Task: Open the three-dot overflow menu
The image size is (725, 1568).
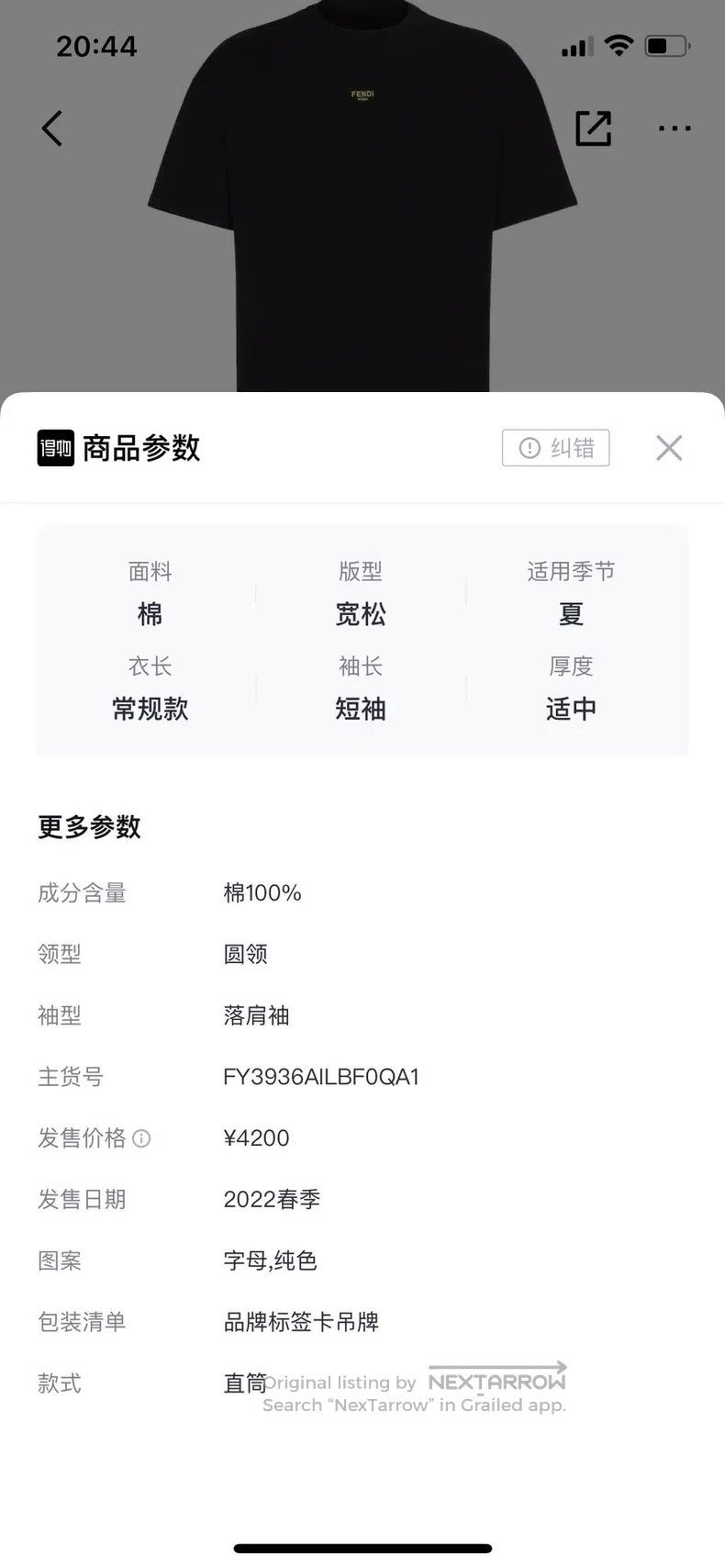Action: [x=675, y=129]
